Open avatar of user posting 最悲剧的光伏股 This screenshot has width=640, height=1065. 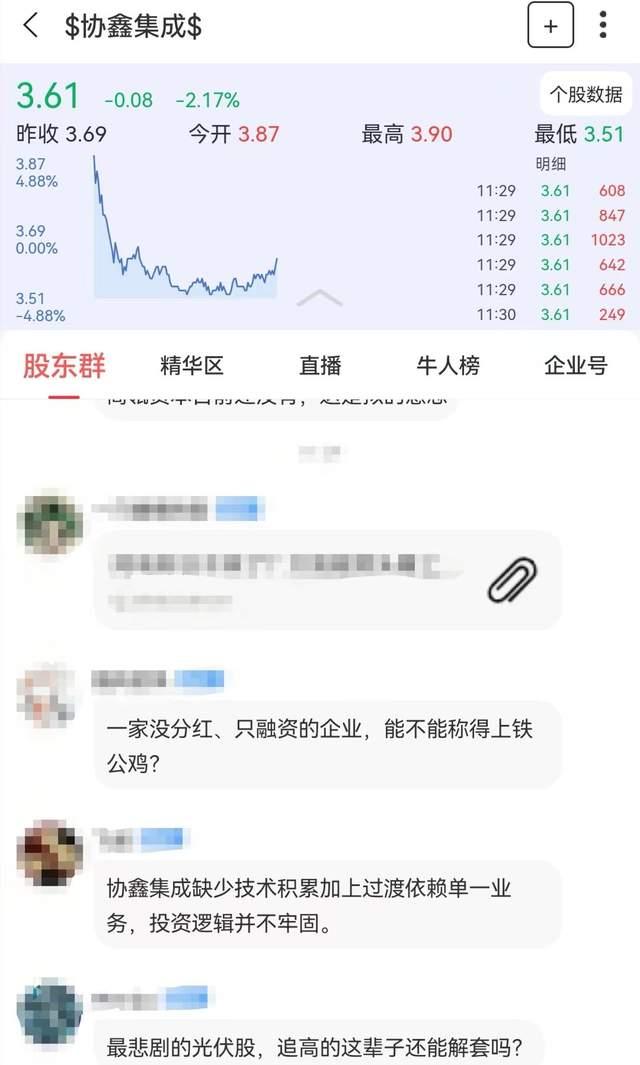click(x=50, y=1012)
